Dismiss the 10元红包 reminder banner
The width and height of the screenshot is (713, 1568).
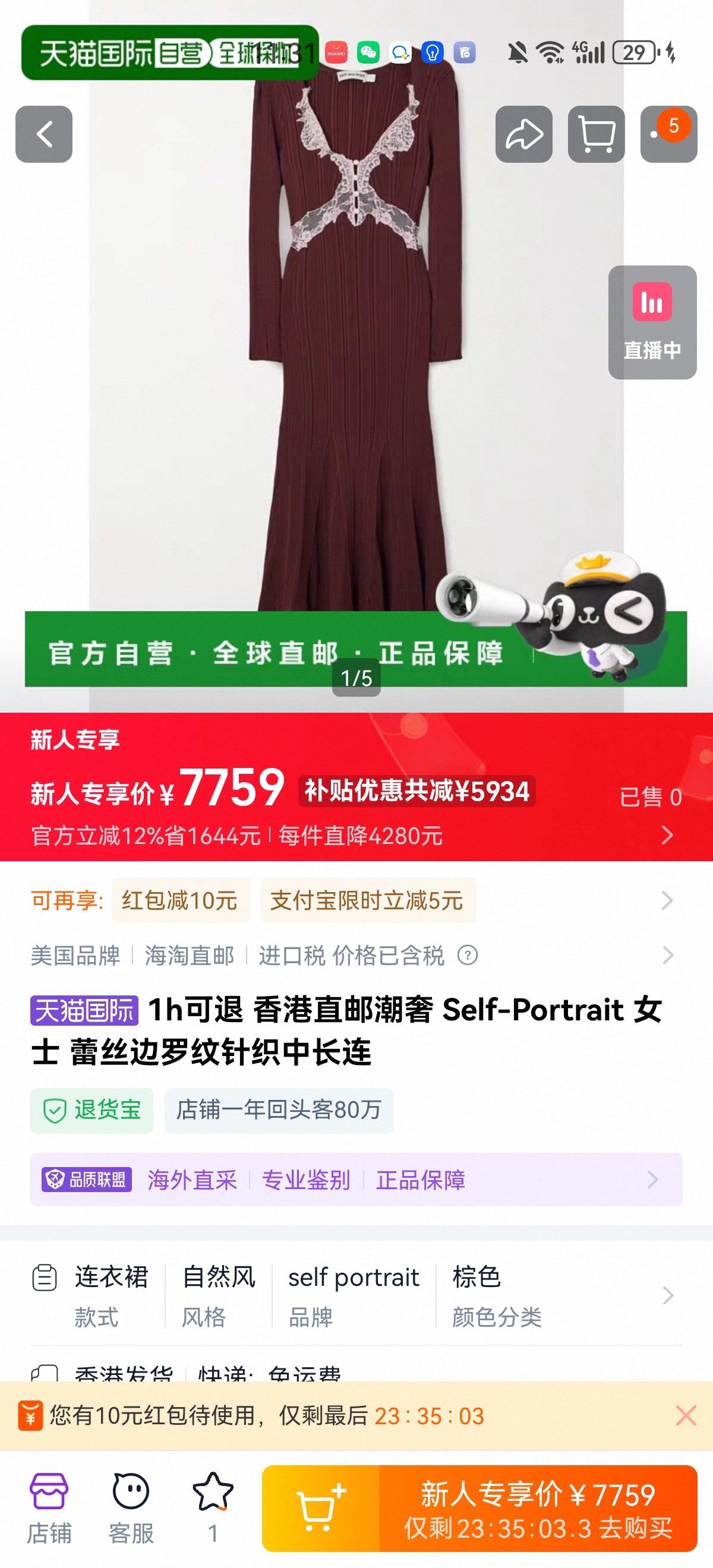686,1416
